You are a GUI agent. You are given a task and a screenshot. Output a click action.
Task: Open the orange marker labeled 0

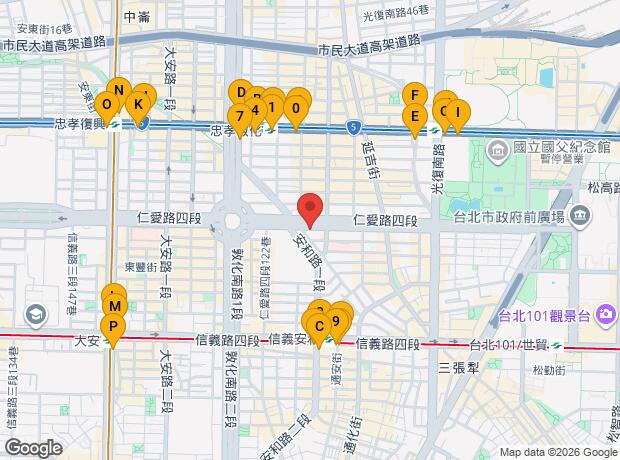pyautogui.click(x=296, y=108)
